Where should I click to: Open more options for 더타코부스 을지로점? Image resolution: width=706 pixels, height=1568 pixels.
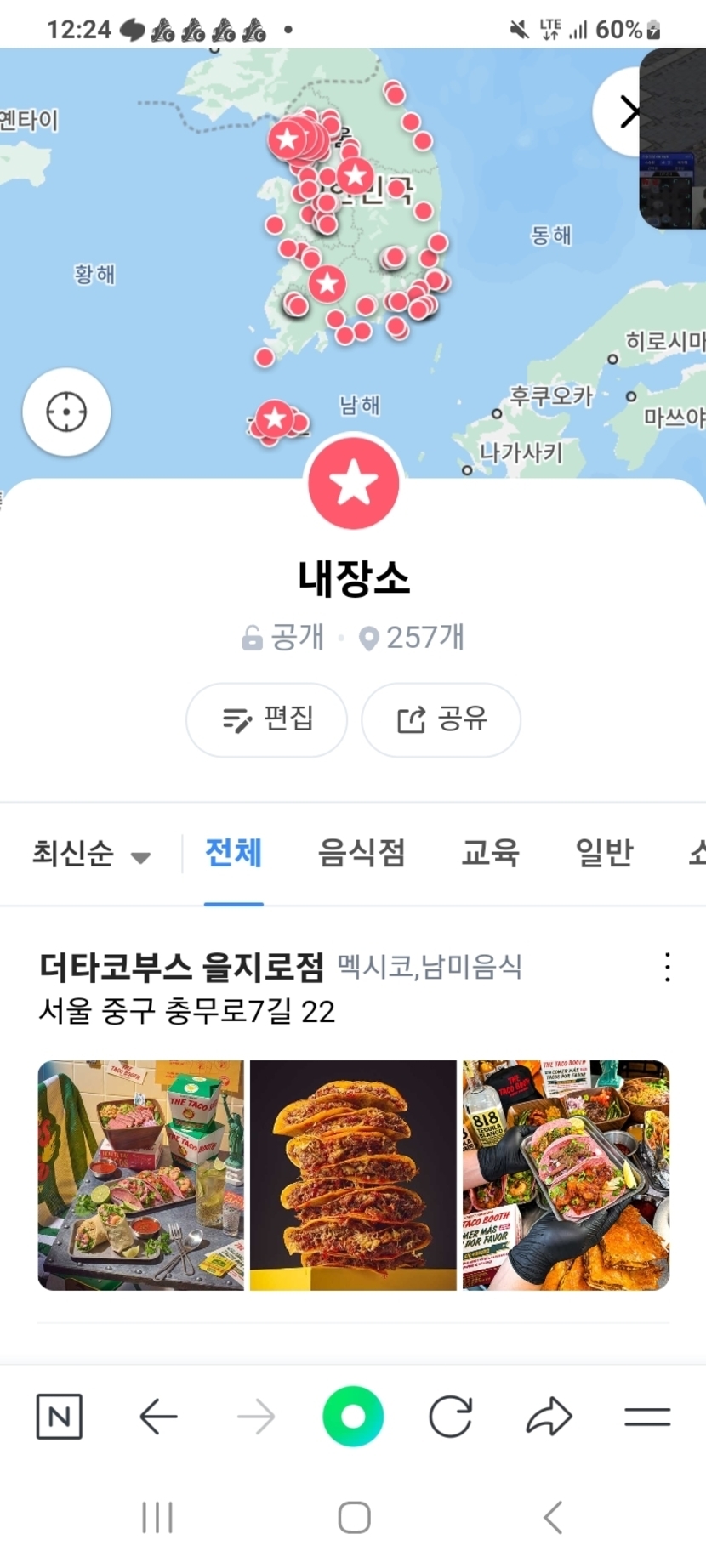(667, 968)
